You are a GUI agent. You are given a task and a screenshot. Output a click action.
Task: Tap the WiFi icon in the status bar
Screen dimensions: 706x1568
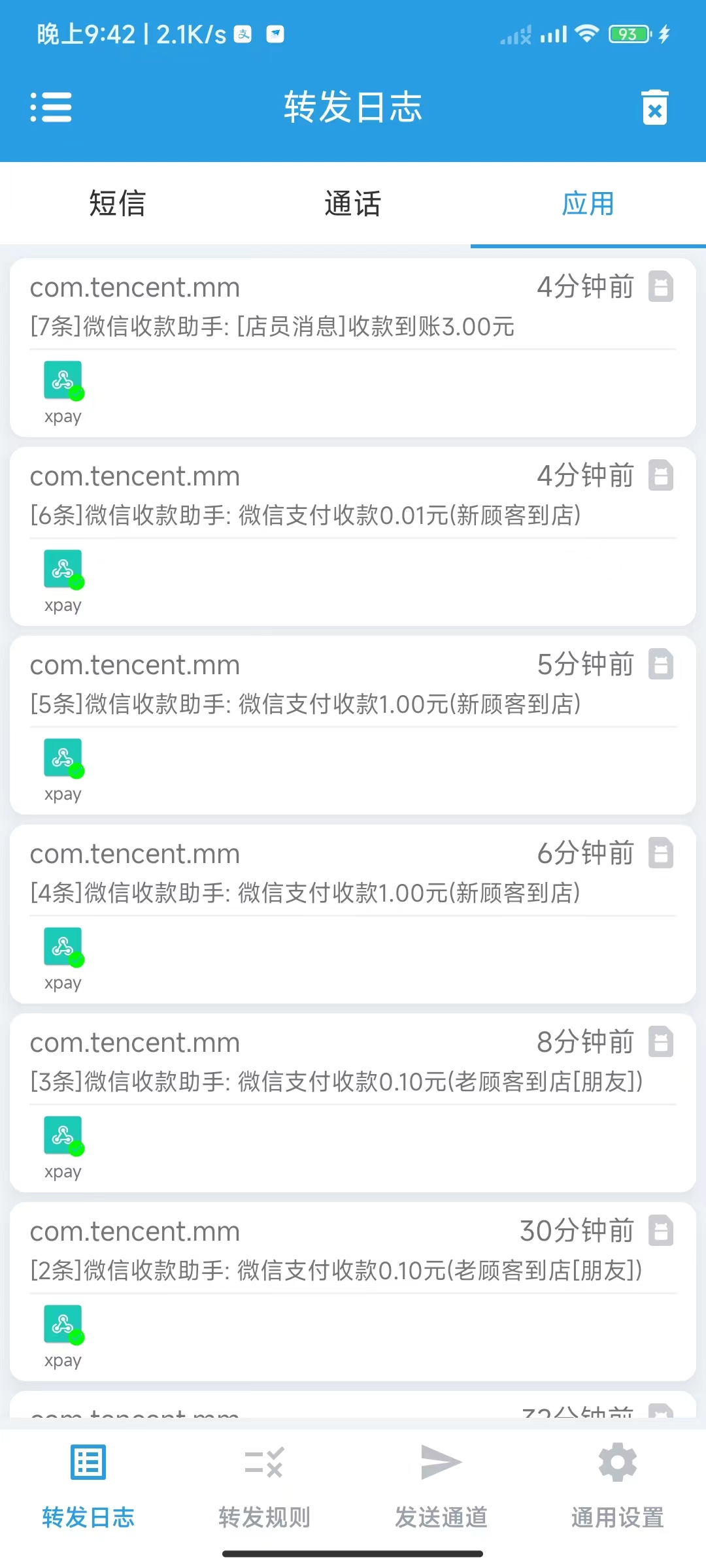[586, 34]
